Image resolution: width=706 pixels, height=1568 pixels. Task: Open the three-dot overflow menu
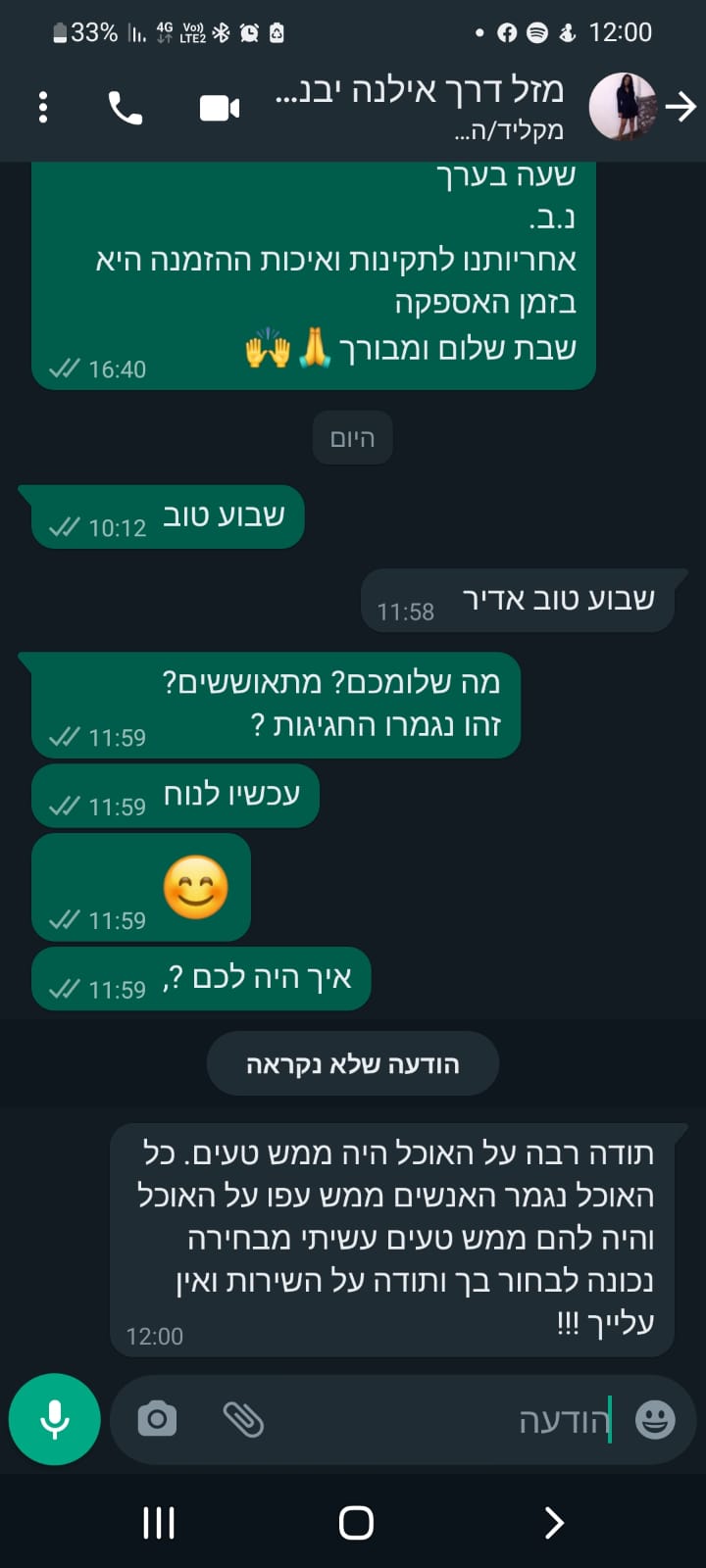coord(43,107)
